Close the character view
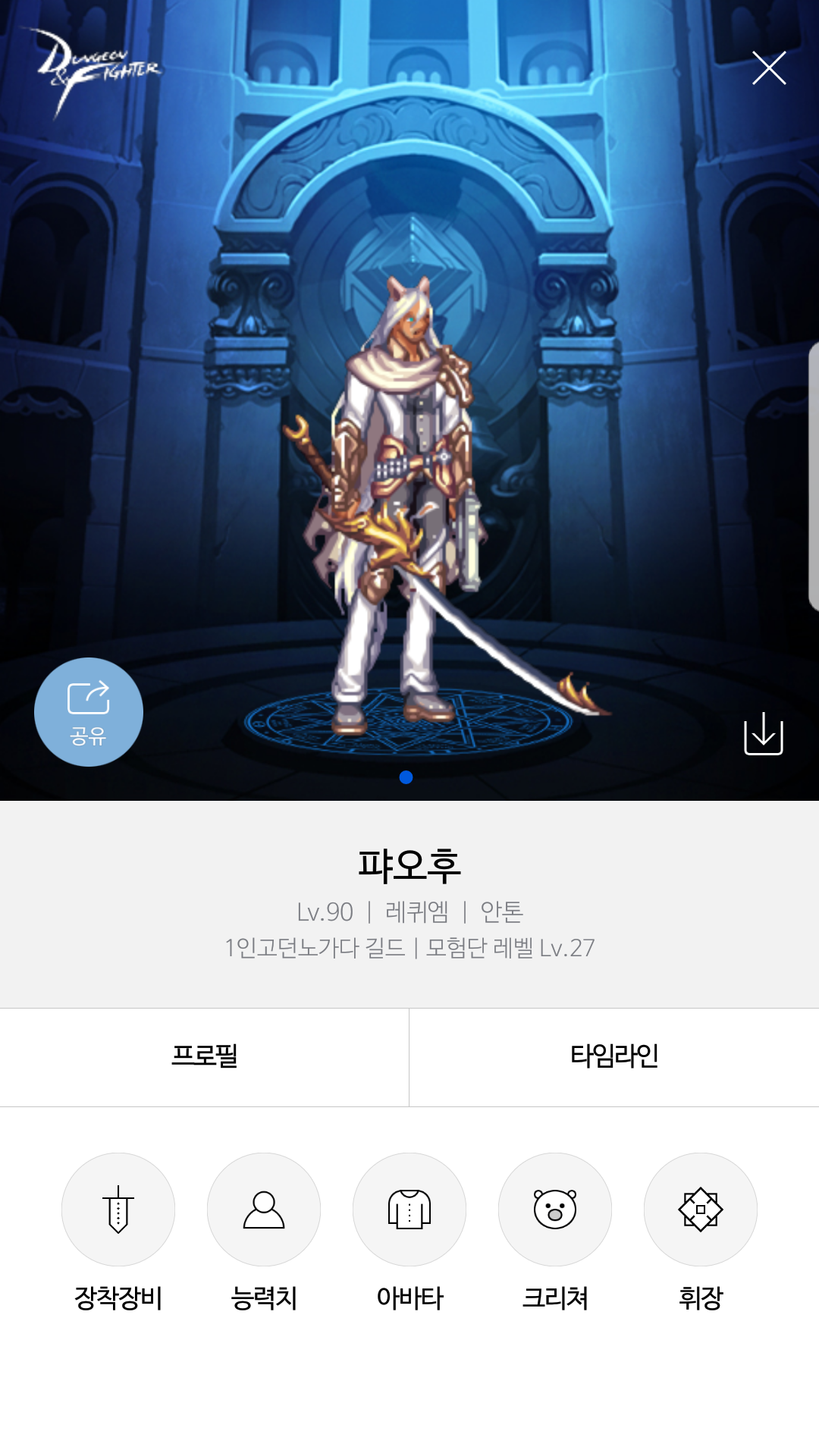Viewport: 819px width, 1456px height. (768, 68)
